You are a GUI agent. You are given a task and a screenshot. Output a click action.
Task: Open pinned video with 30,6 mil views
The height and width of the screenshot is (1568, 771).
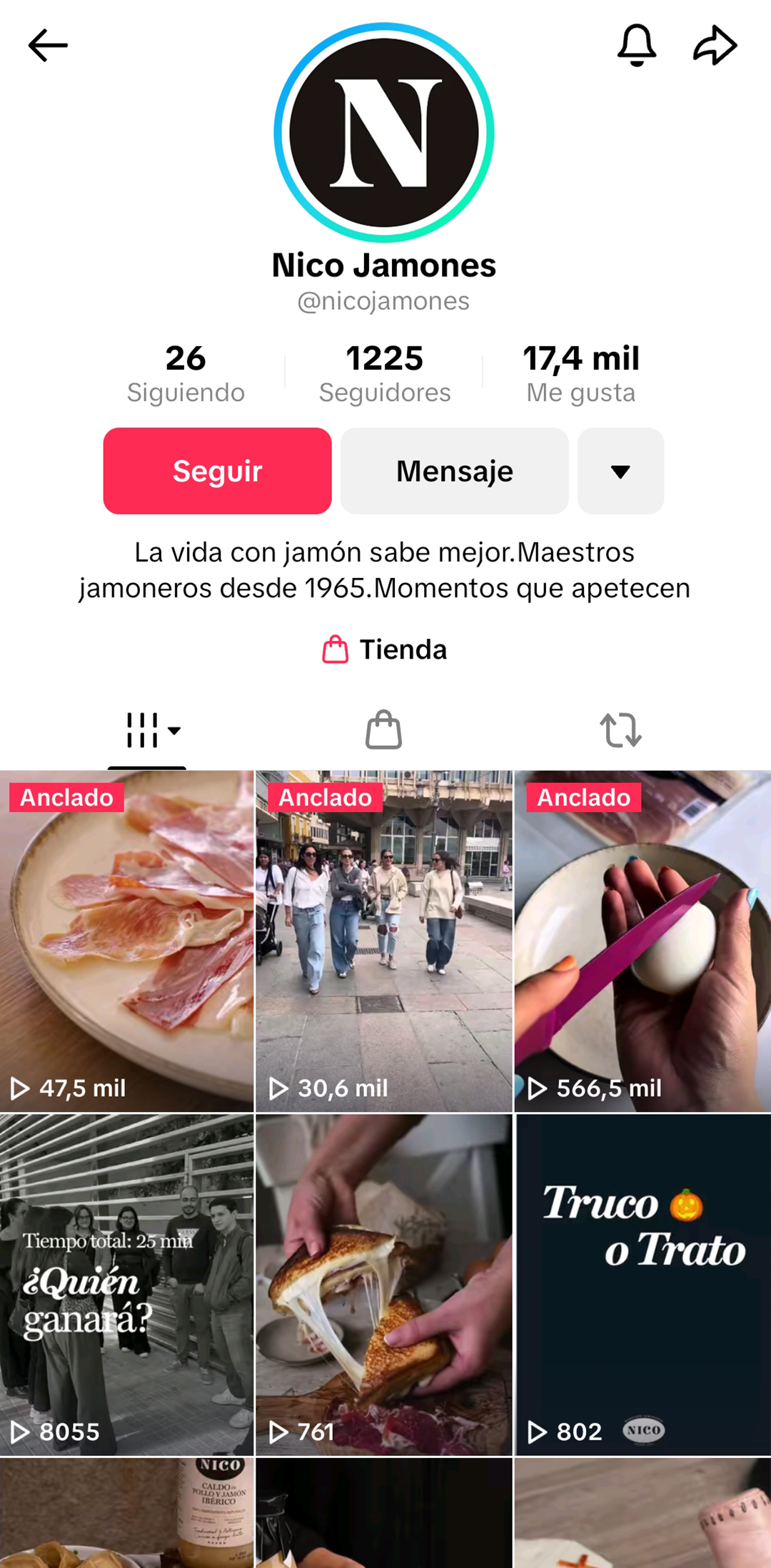[384, 942]
